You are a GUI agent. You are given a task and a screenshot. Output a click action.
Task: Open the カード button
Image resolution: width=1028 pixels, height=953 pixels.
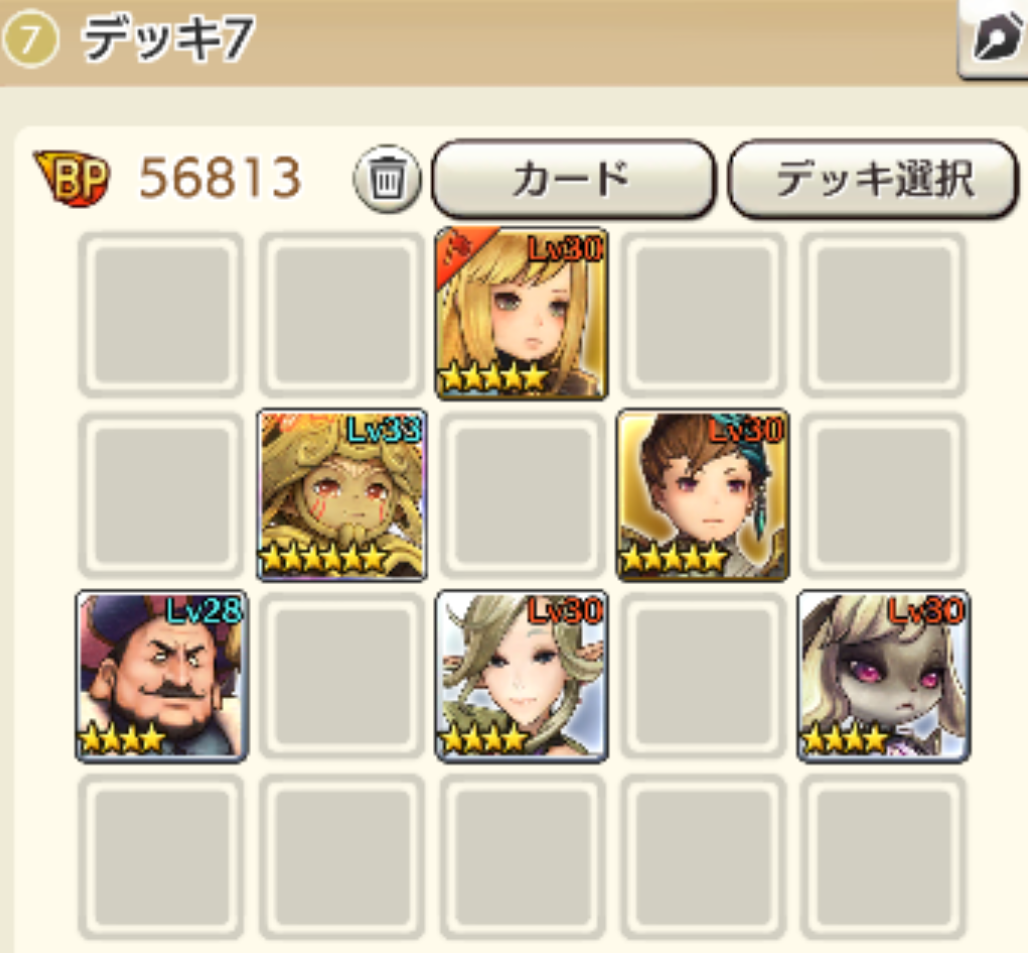click(x=573, y=179)
